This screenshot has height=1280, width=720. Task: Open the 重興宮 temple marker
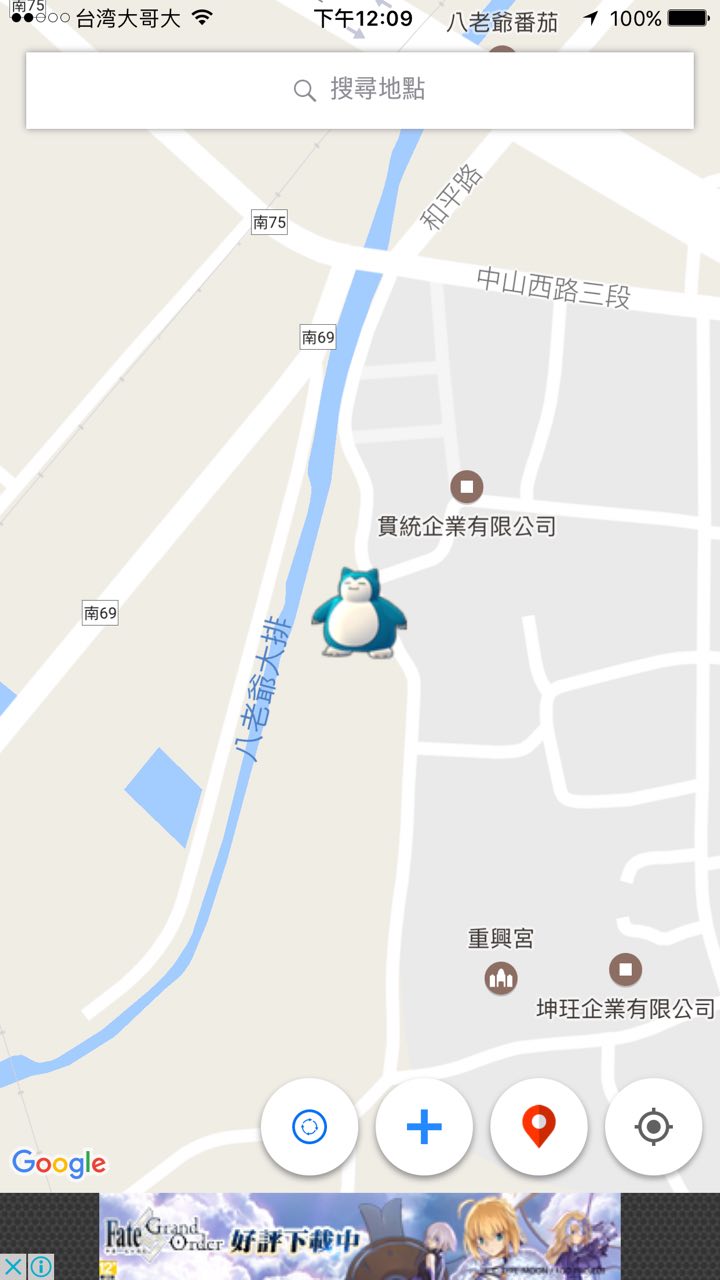pyautogui.click(x=501, y=977)
